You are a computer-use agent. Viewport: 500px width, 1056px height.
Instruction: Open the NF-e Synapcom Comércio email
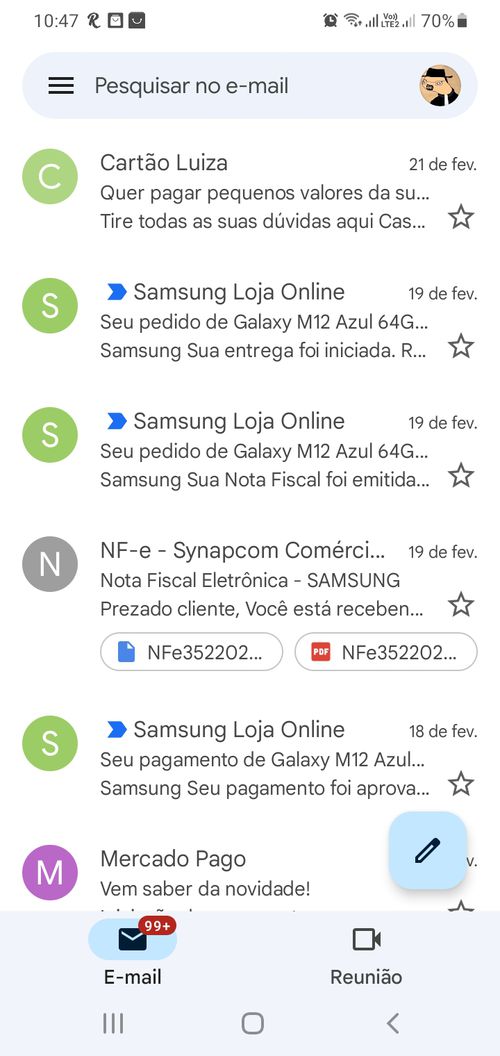click(250, 579)
